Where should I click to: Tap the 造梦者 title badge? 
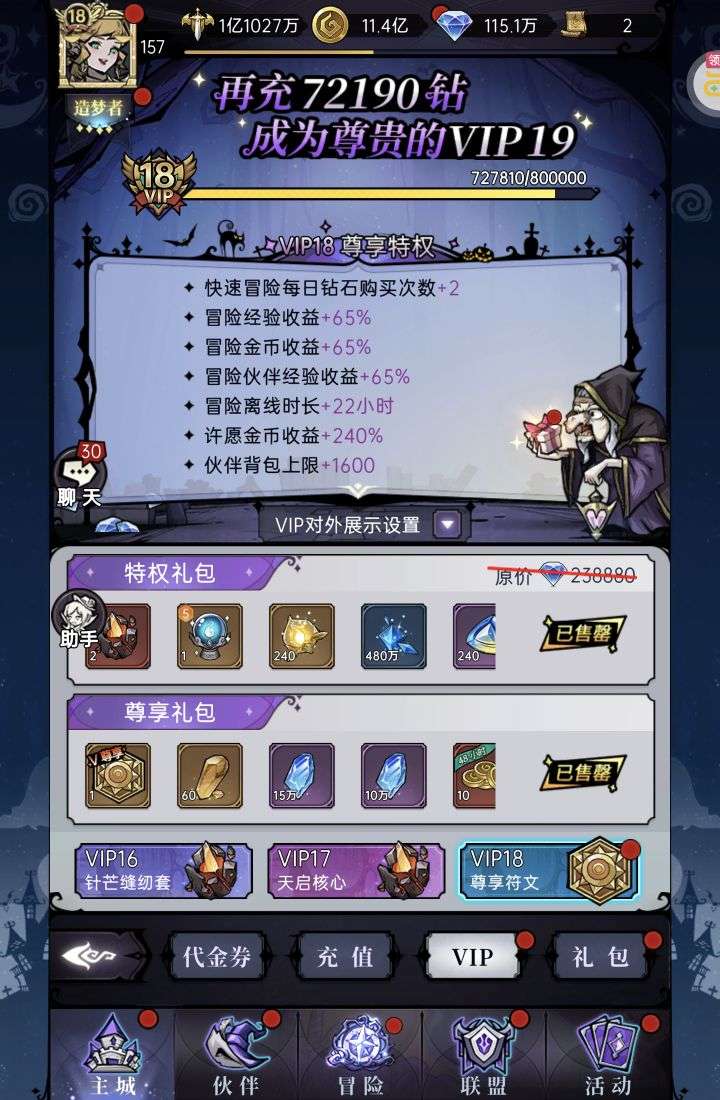(x=100, y=106)
